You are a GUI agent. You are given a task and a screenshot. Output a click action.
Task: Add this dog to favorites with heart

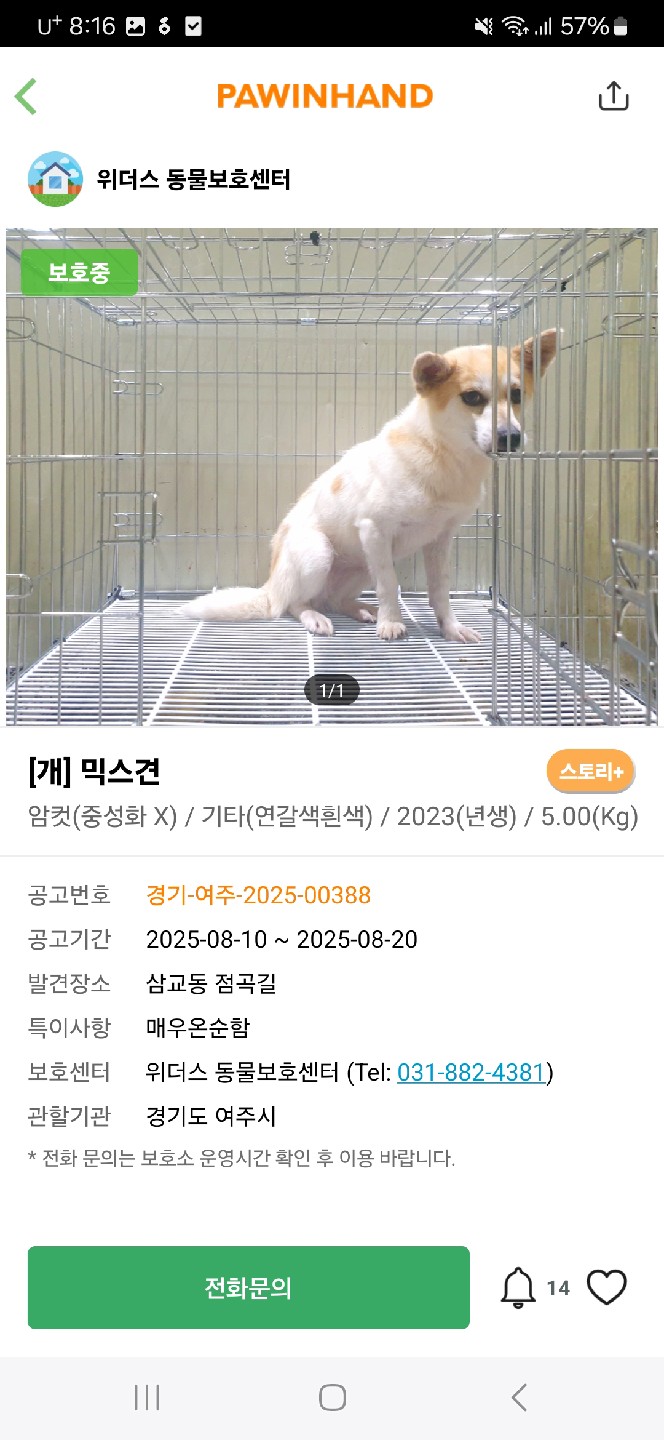point(606,1288)
